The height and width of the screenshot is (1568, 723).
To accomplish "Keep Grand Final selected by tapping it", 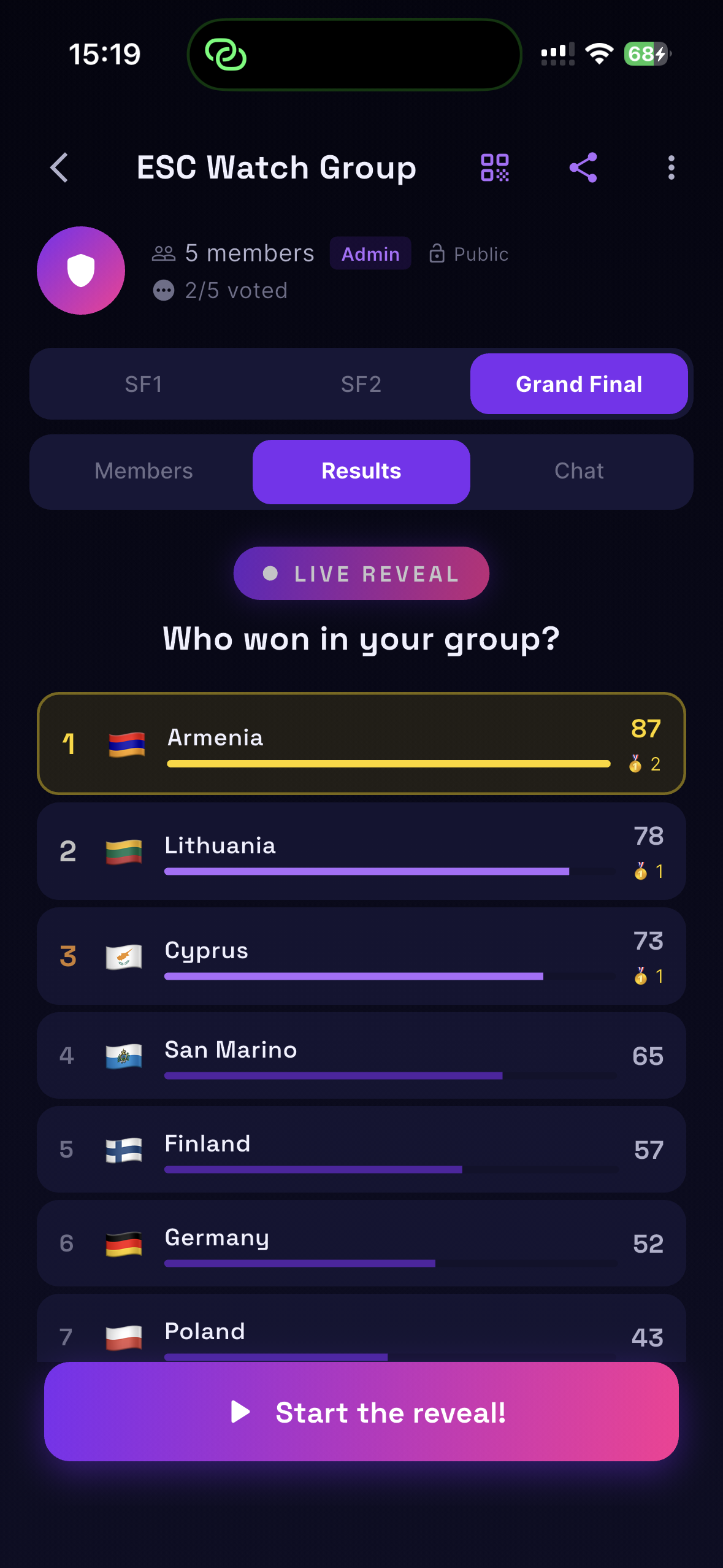I will (x=579, y=383).
